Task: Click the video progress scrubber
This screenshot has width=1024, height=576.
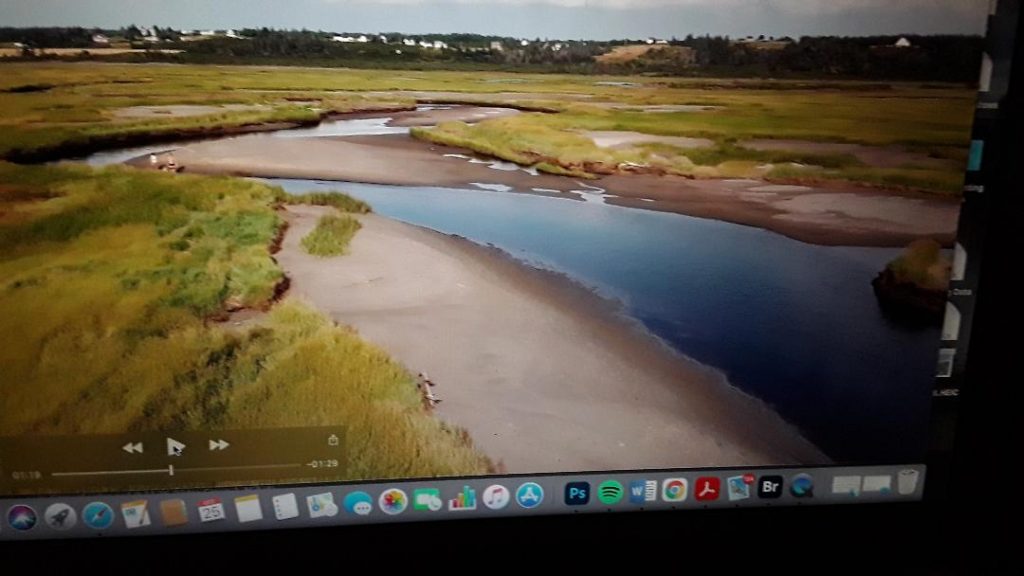Action: (x=171, y=469)
